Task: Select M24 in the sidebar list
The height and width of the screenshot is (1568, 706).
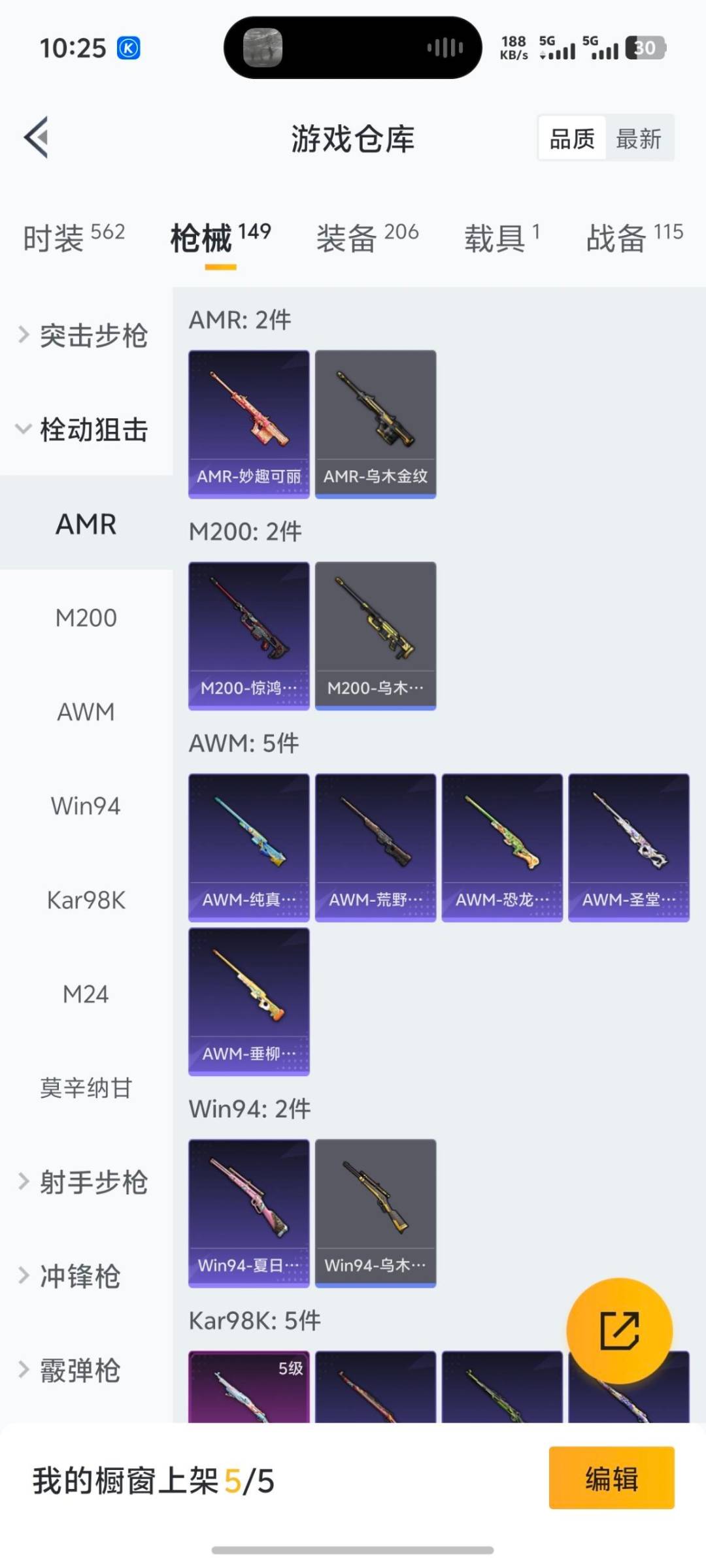Action: pyautogui.click(x=86, y=994)
